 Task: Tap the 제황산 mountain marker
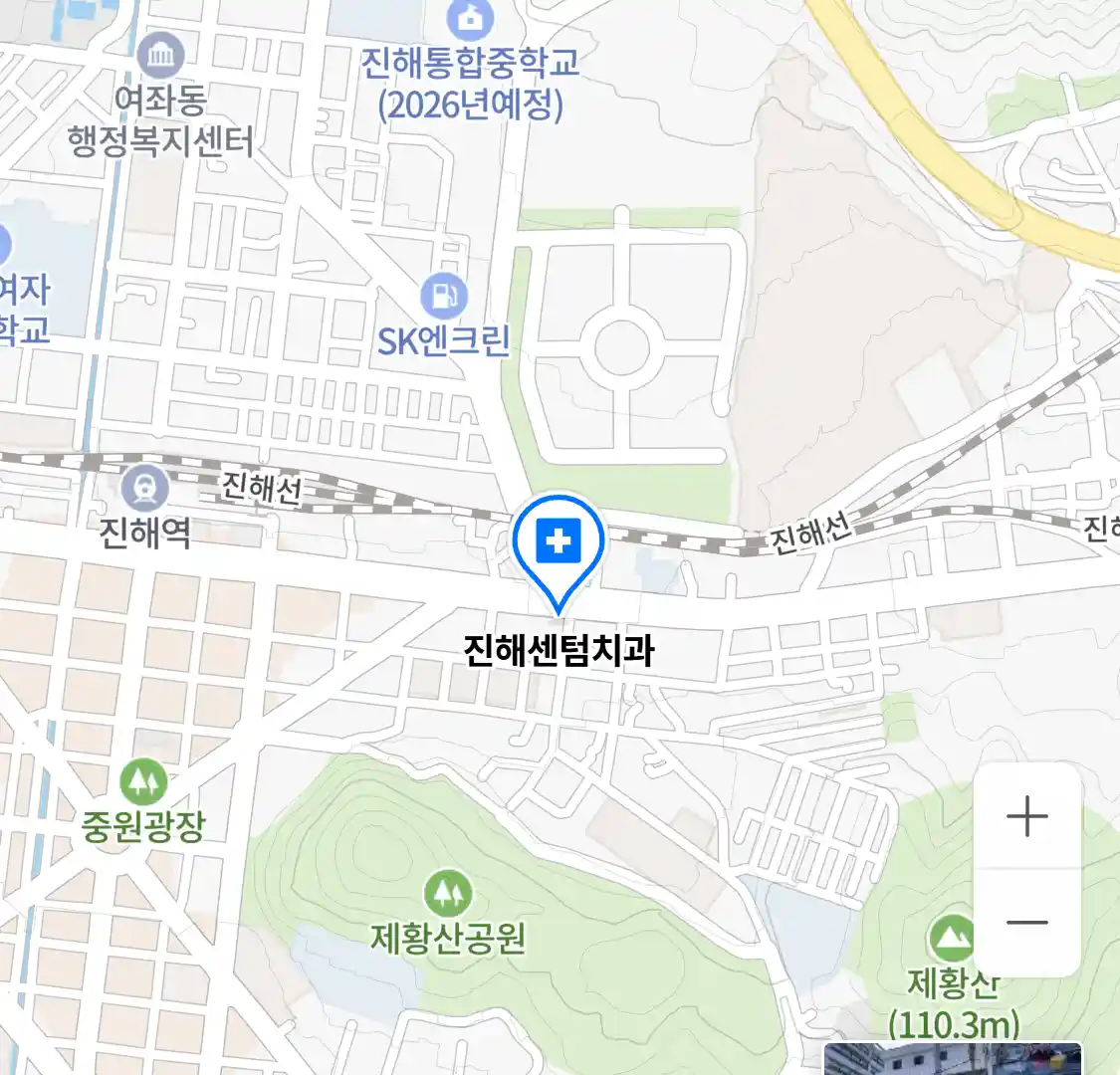pos(953,938)
